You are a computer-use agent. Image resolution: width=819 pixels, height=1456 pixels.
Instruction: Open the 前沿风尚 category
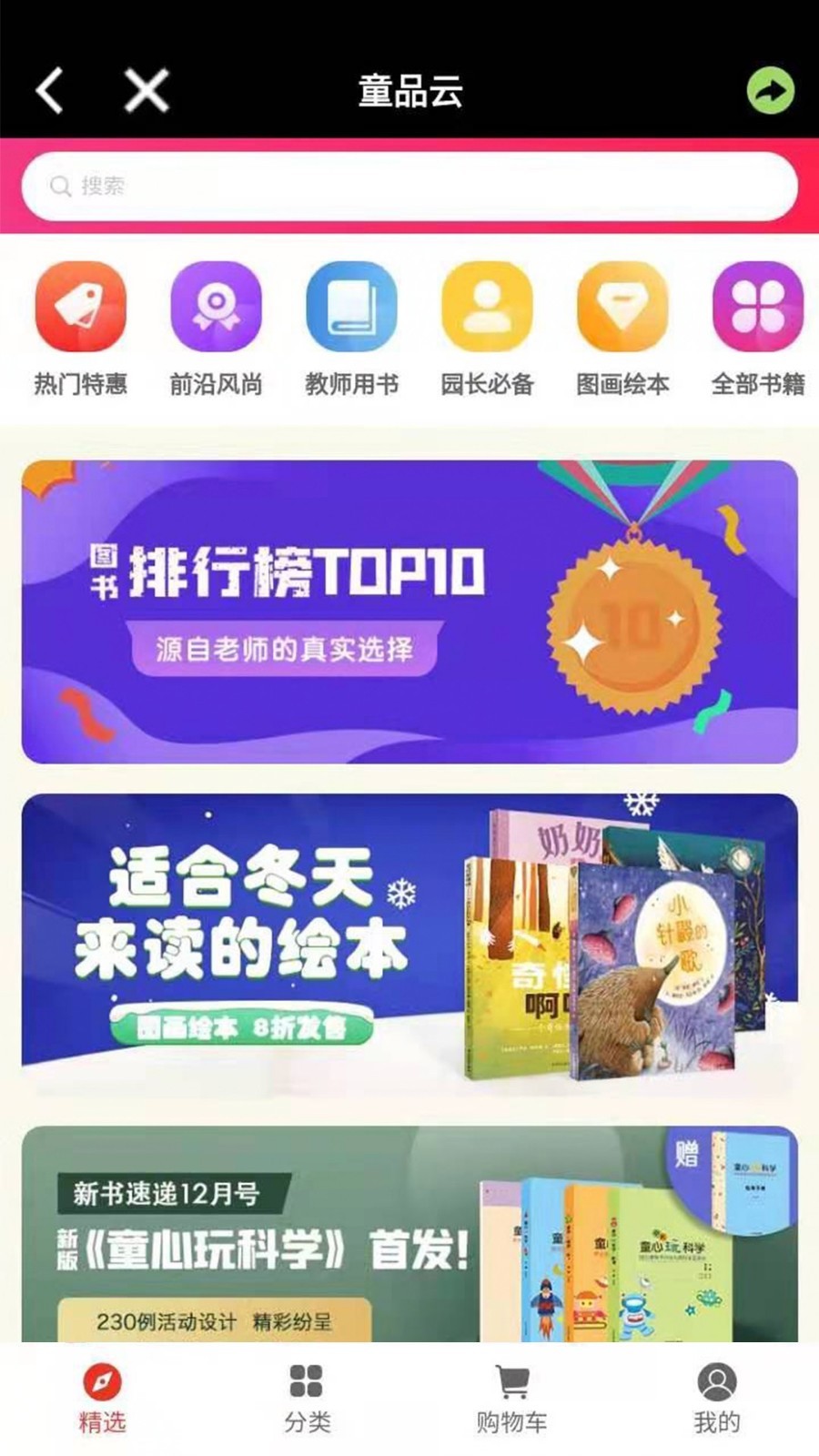(216, 329)
